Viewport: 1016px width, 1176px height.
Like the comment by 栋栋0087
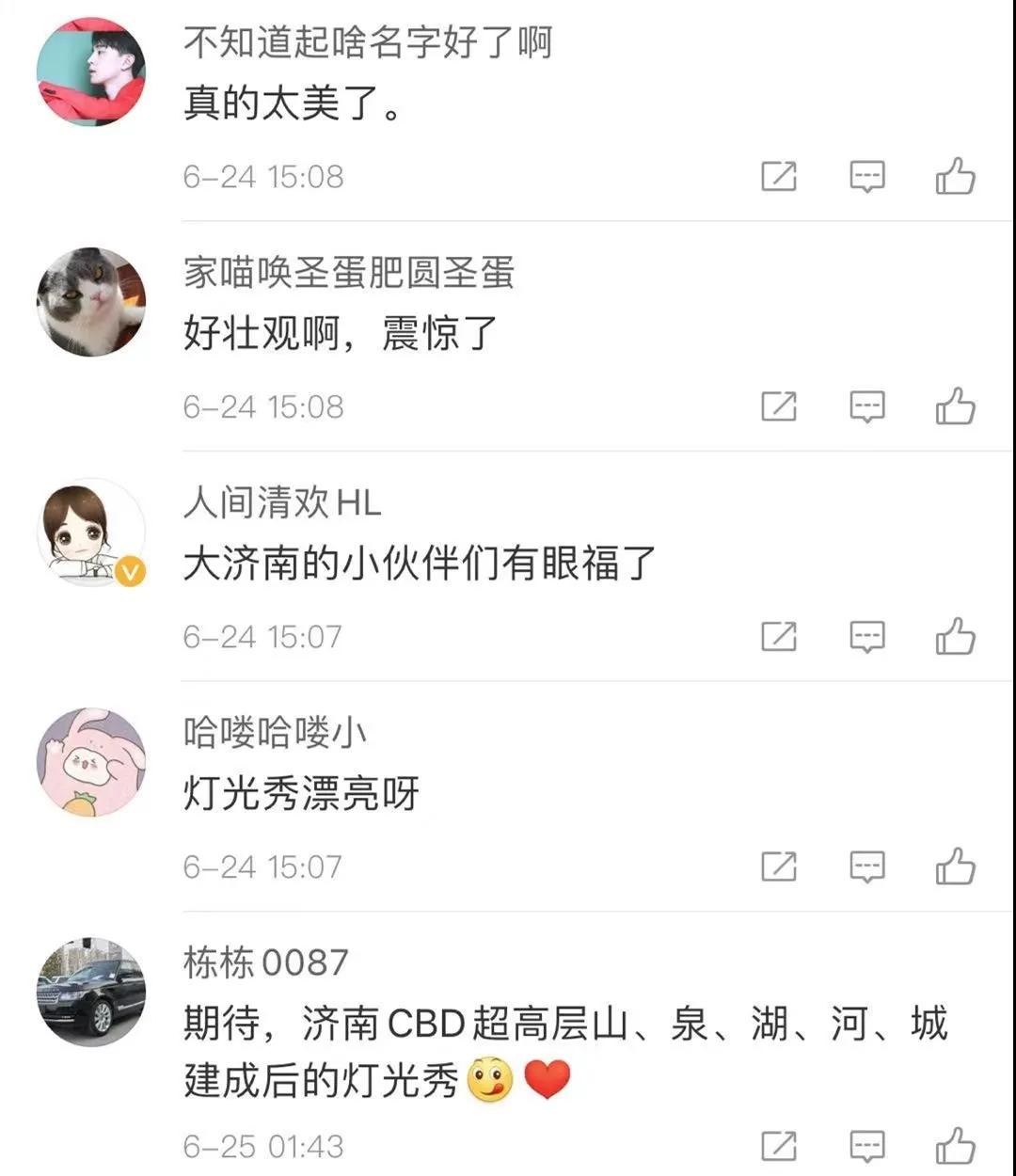pos(955,1146)
